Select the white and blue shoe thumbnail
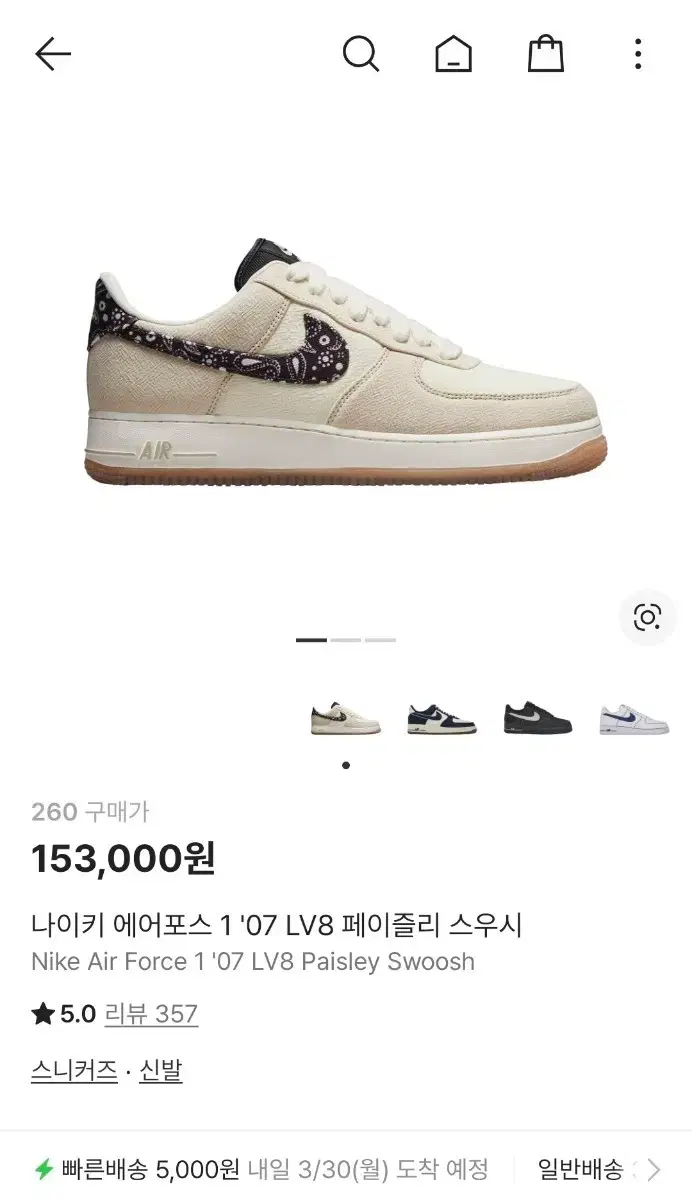 (x=634, y=718)
